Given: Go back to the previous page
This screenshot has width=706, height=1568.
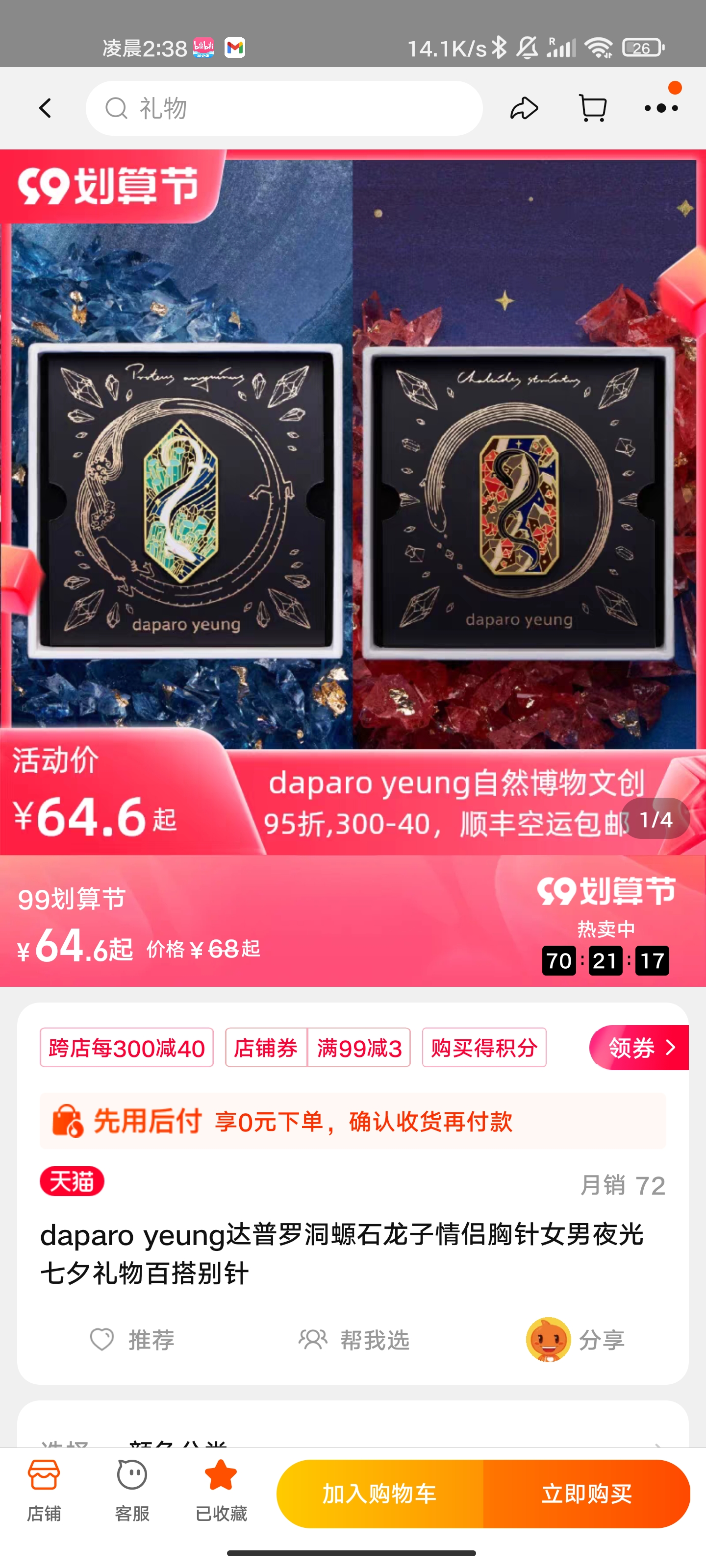Looking at the screenshot, I should (x=46, y=108).
